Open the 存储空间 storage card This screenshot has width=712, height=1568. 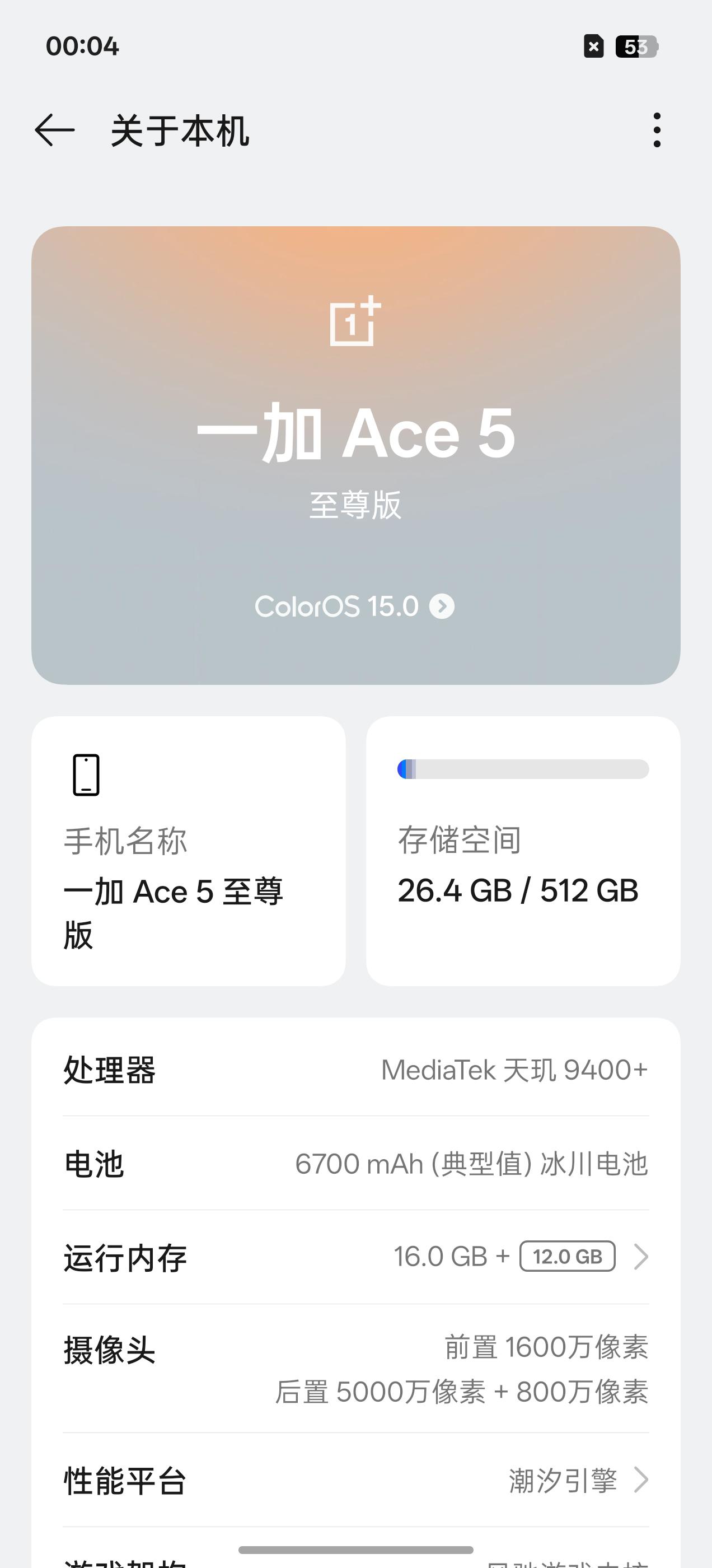523,850
